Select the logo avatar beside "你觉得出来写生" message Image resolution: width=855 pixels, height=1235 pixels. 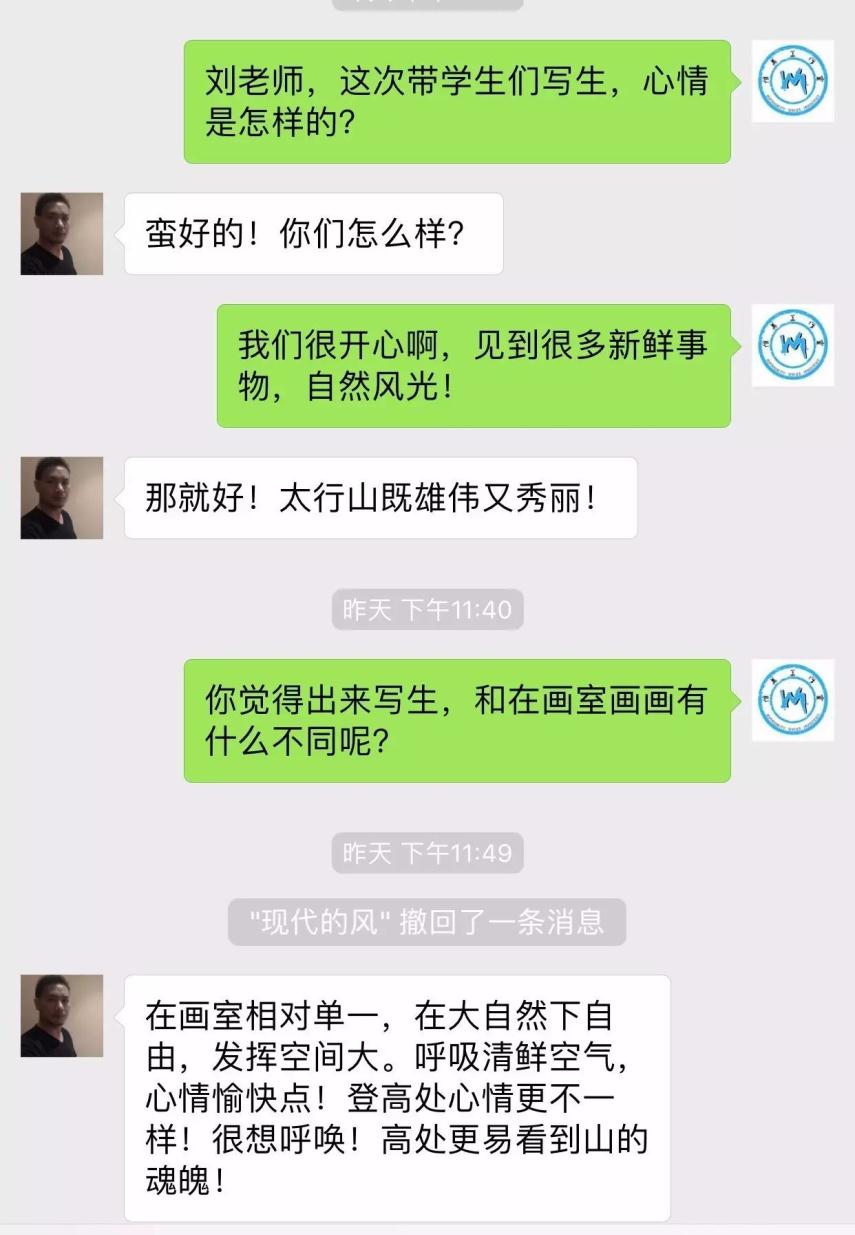[x=793, y=700]
